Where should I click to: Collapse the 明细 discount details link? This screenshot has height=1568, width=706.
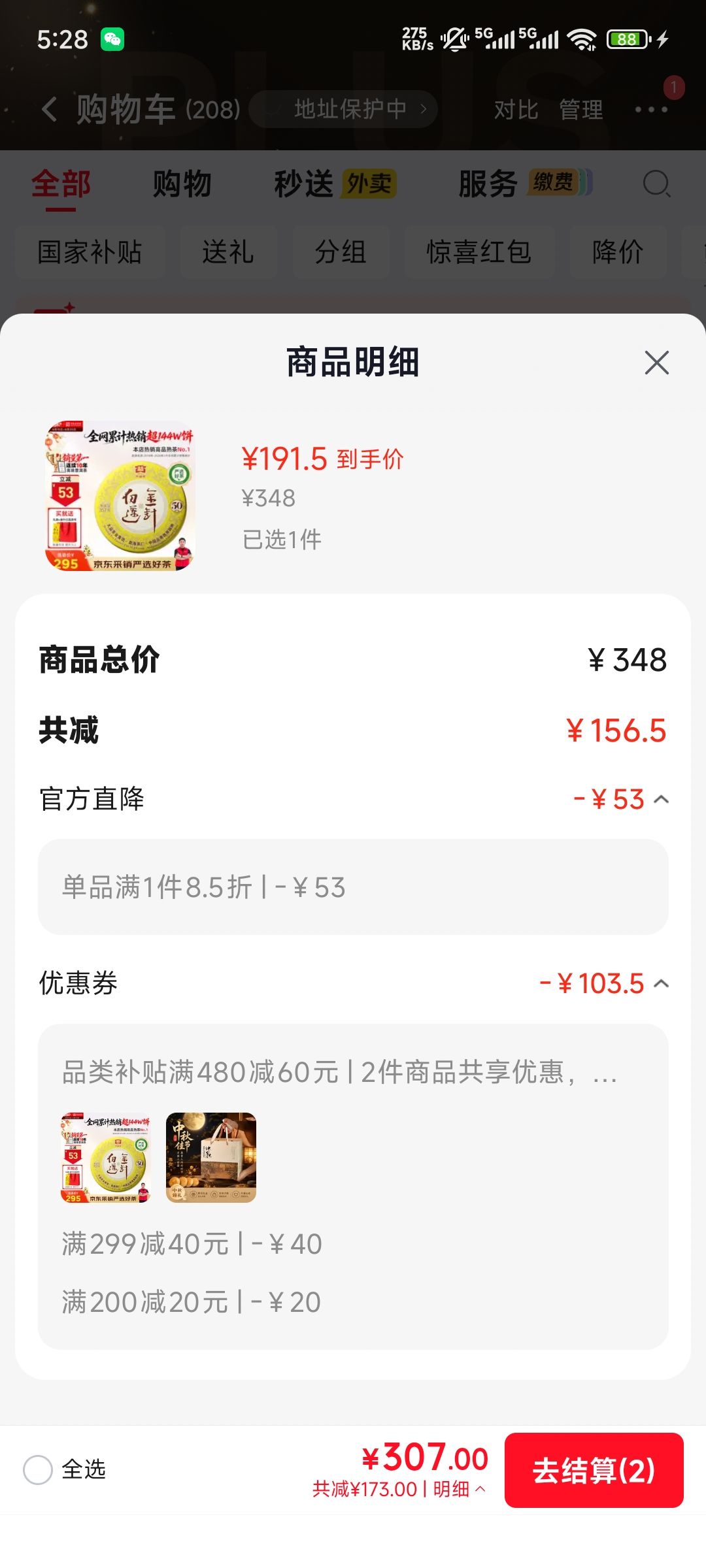[x=460, y=1489]
